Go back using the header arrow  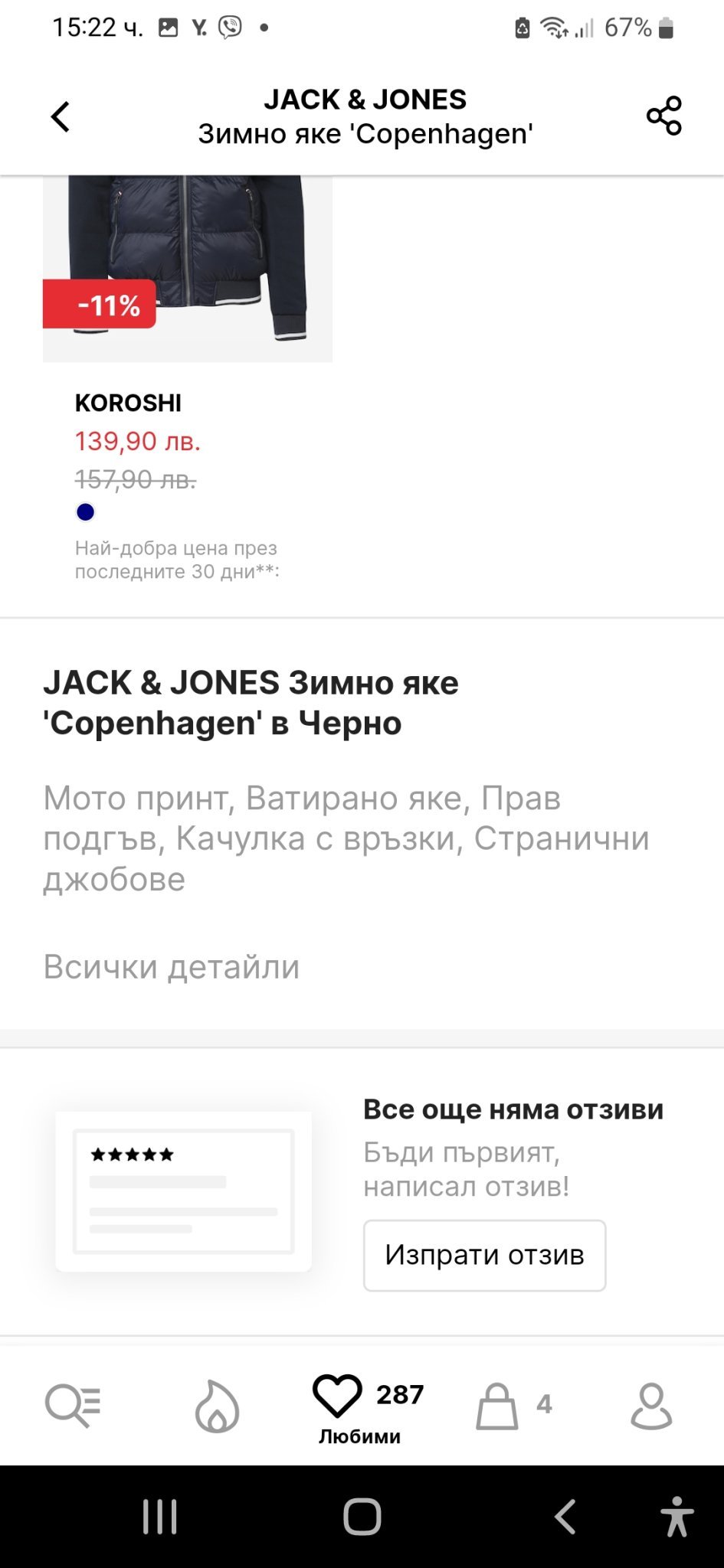pyautogui.click(x=61, y=117)
